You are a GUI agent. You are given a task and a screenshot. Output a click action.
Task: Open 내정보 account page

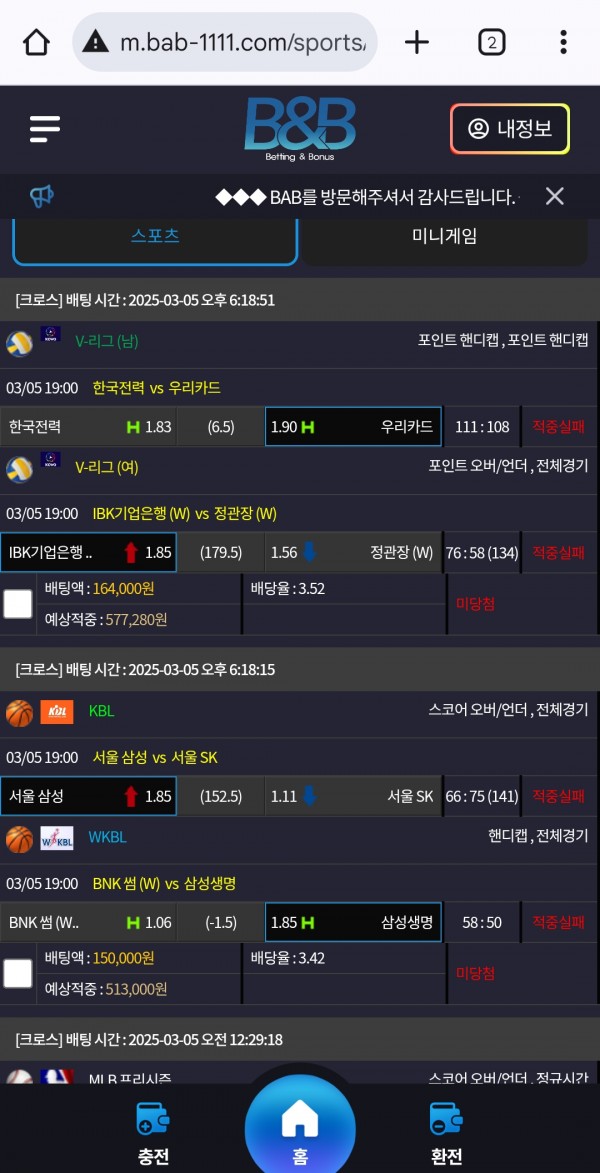[510, 129]
